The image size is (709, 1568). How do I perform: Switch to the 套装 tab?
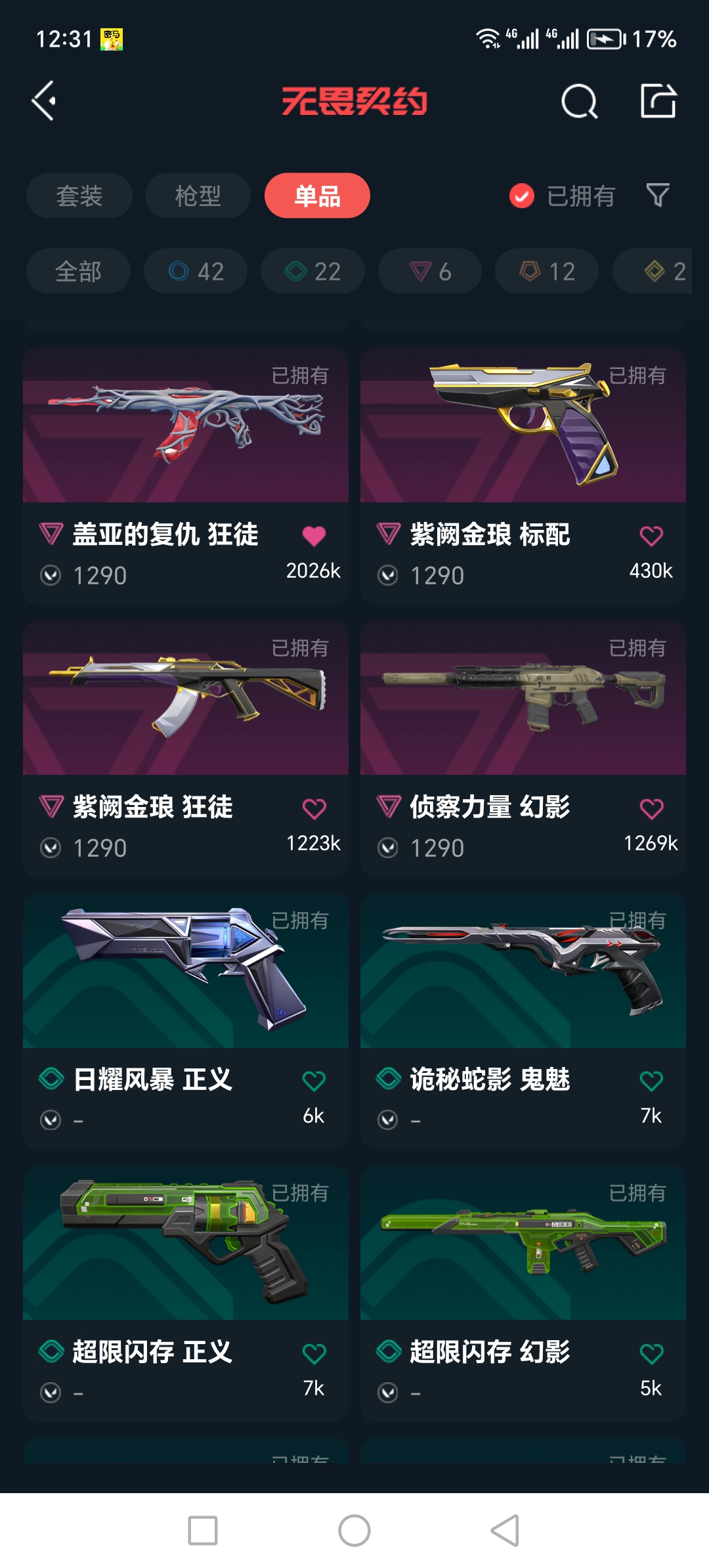point(79,196)
